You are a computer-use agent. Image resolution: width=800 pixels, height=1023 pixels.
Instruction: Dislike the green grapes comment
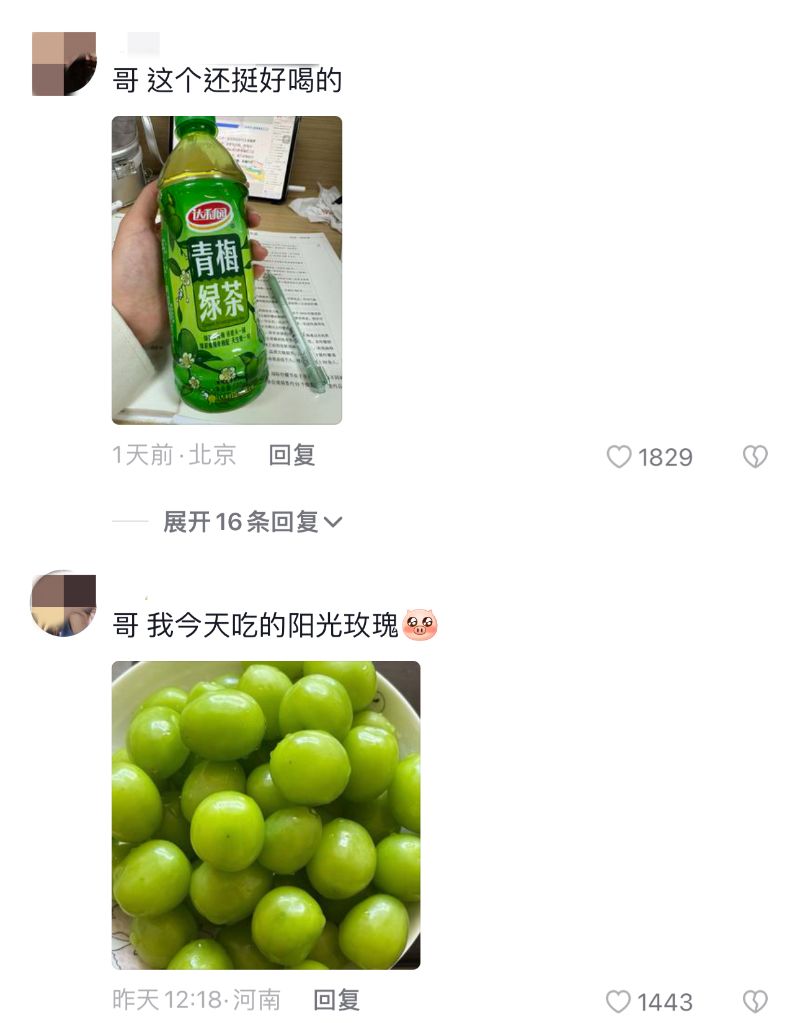[755, 1001]
